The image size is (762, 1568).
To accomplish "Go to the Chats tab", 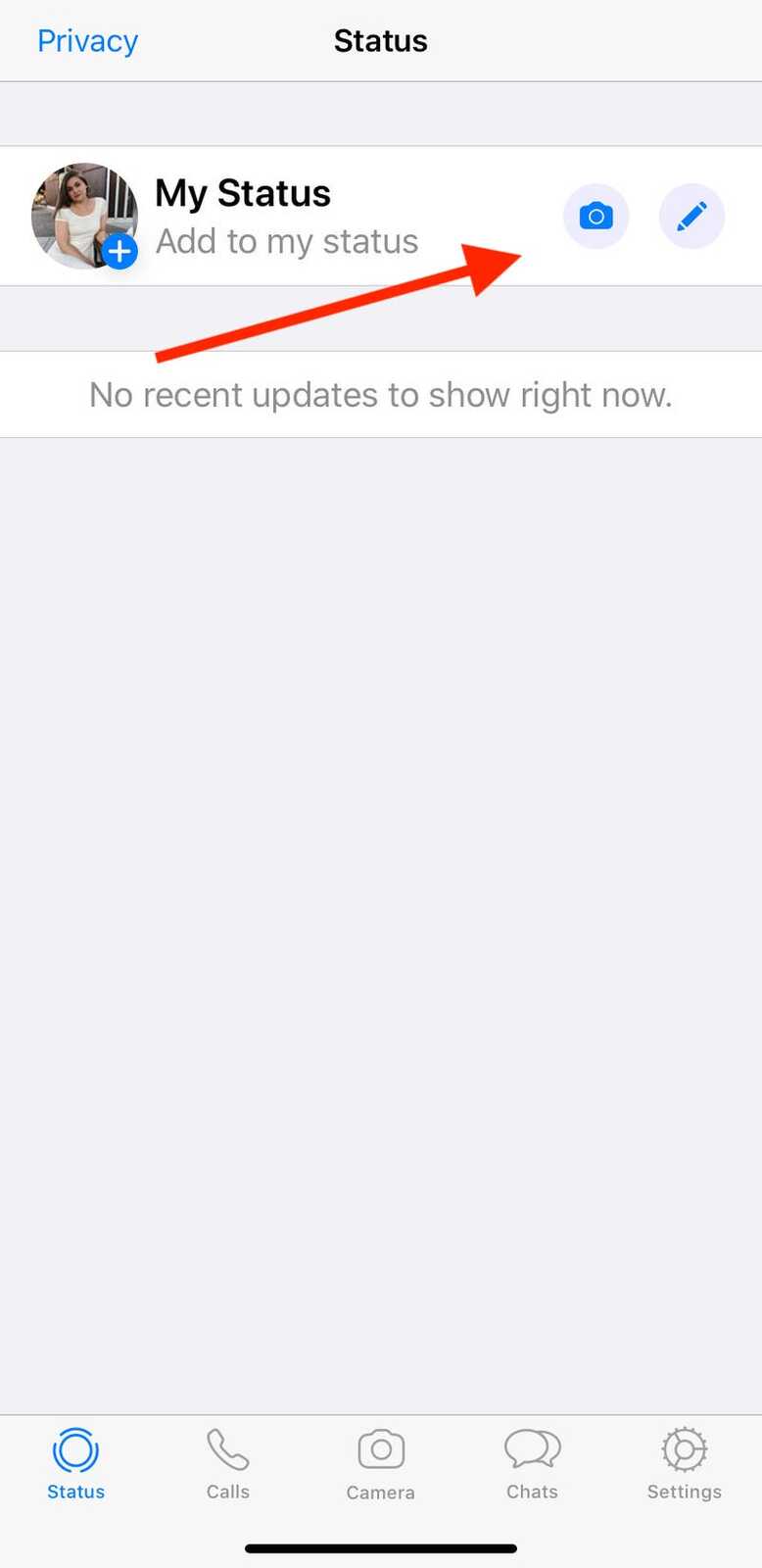I will point(532,1463).
